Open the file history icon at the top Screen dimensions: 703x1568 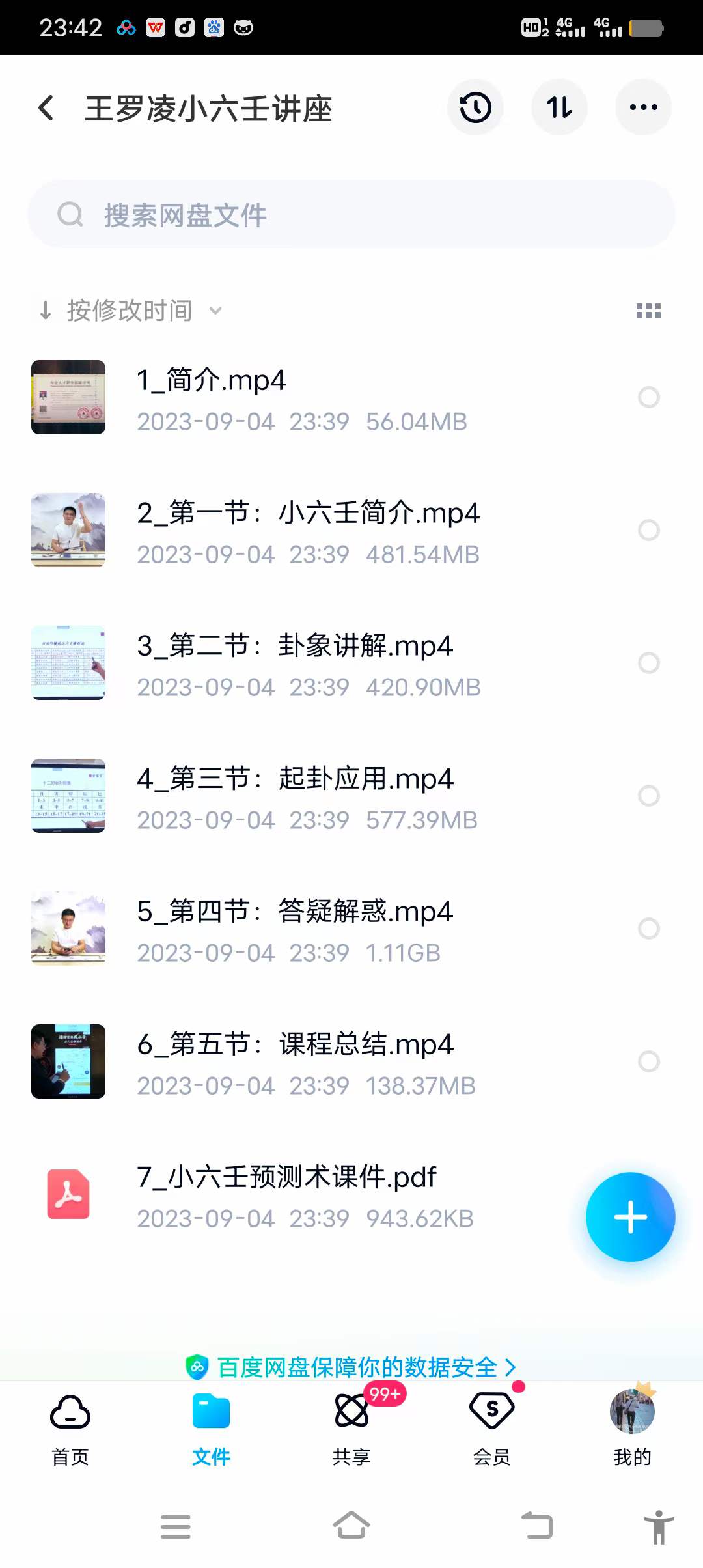pyautogui.click(x=475, y=107)
